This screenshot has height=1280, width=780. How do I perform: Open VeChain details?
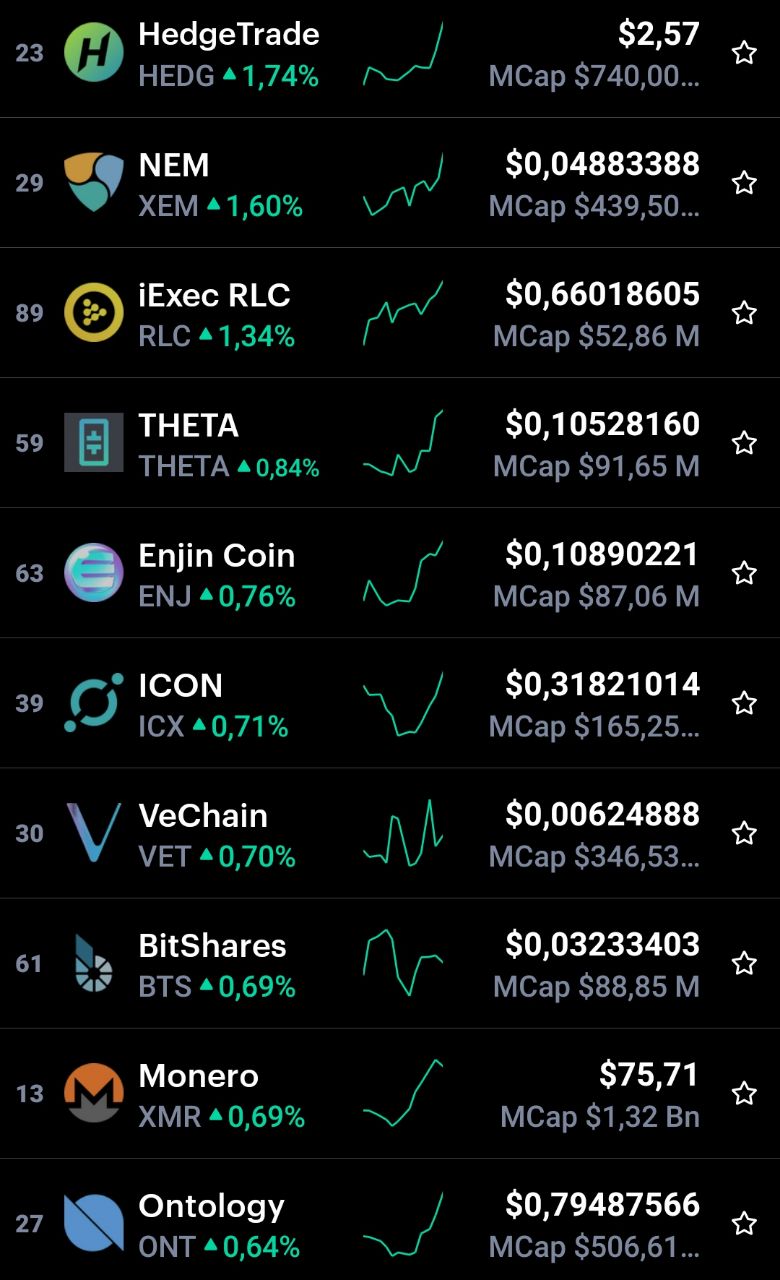pos(390,833)
